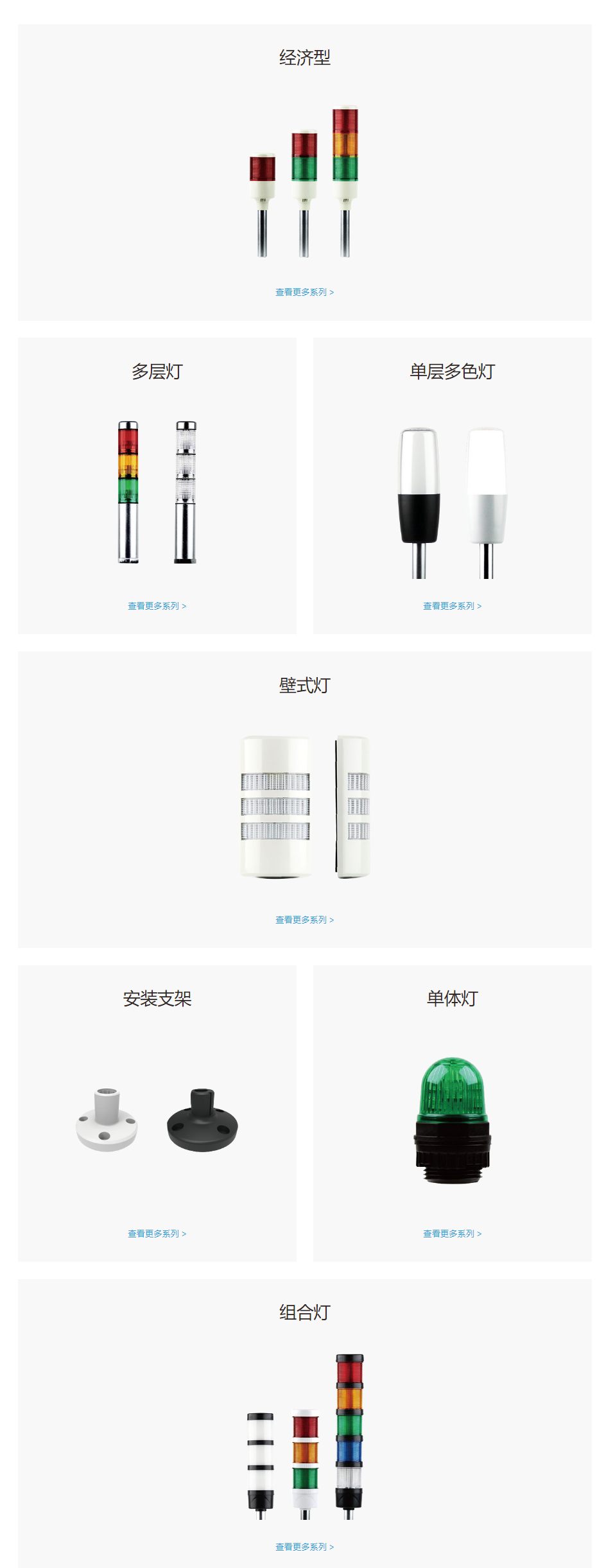View more 组合灯 series
The height and width of the screenshot is (1568, 597).
304,1547
